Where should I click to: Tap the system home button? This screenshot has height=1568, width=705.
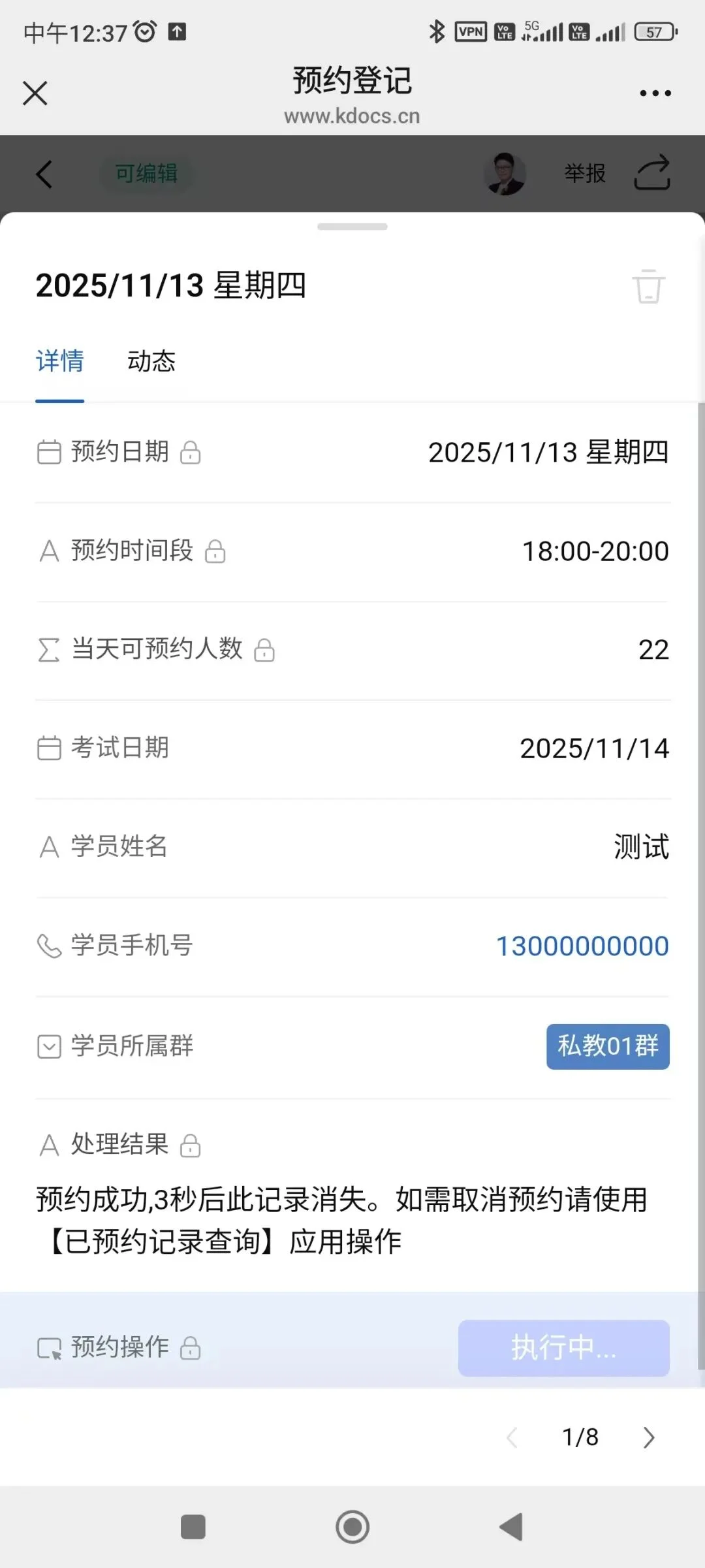352,1527
